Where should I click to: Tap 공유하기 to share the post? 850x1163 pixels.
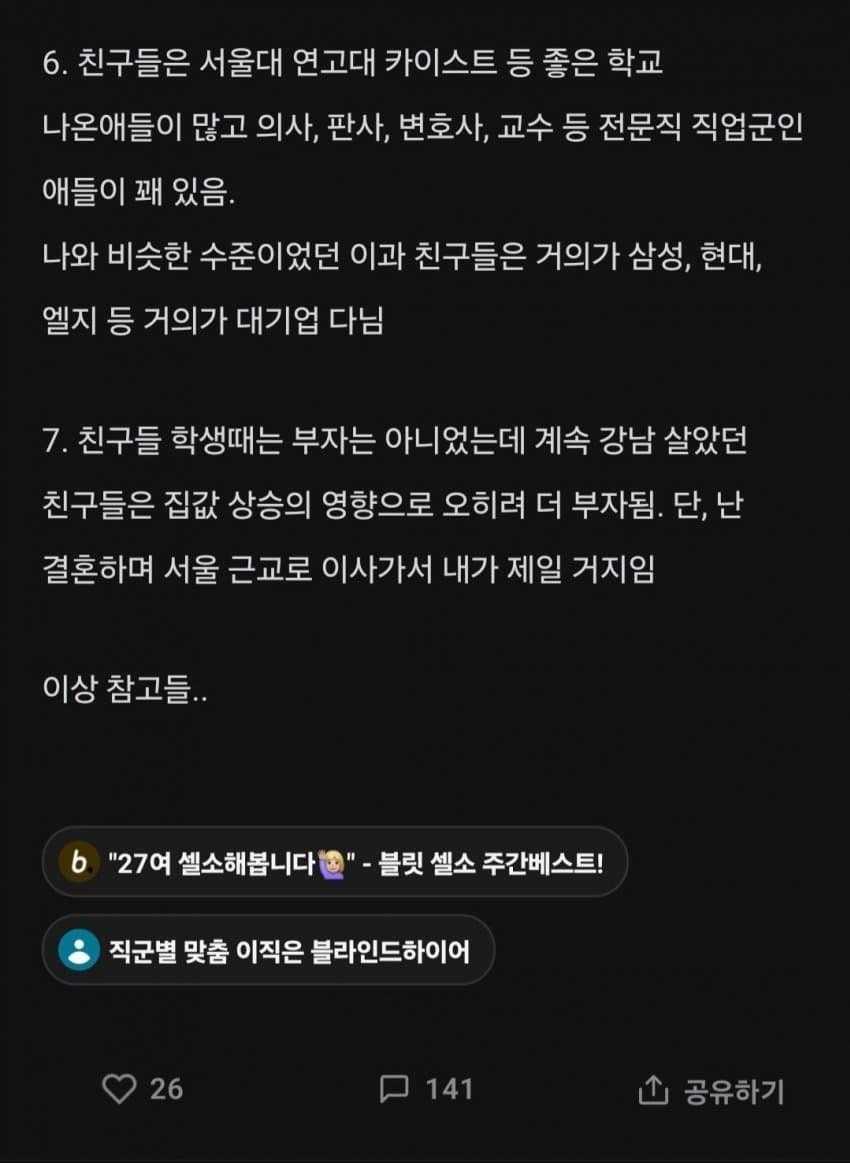point(711,1091)
